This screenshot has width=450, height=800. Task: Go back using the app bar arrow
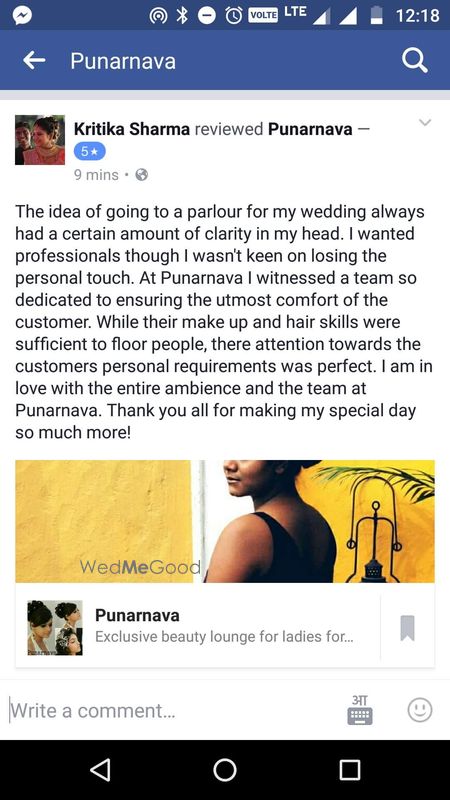tap(34, 61)
